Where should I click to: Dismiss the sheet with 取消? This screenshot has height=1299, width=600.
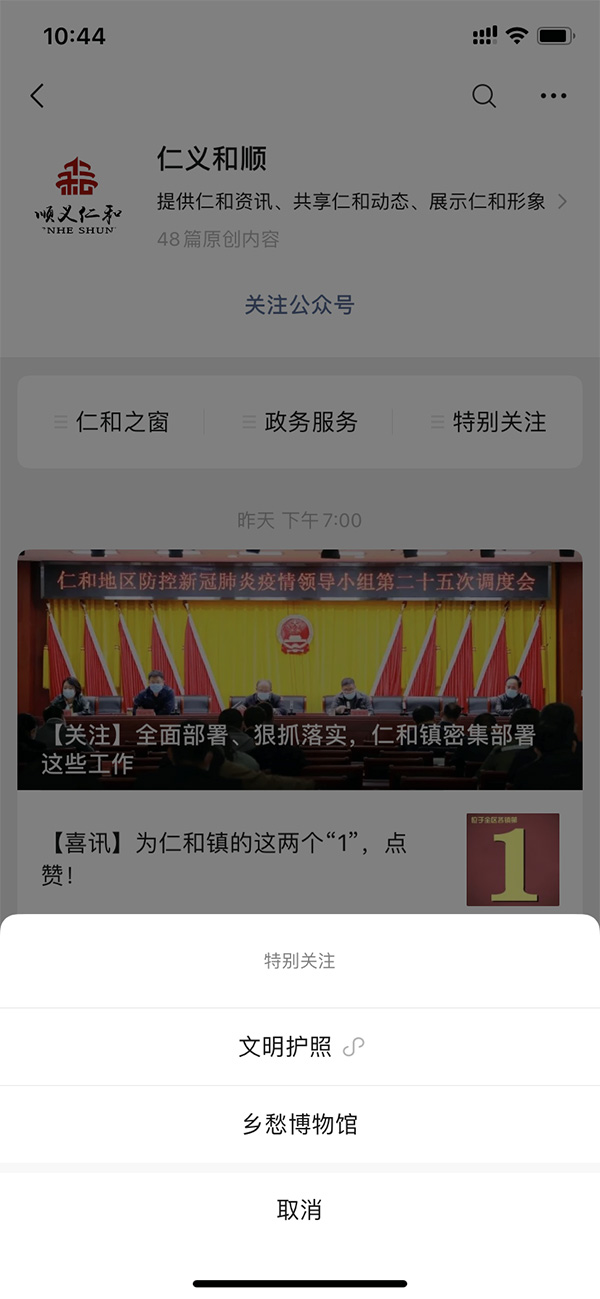(x=299, y=1210)
